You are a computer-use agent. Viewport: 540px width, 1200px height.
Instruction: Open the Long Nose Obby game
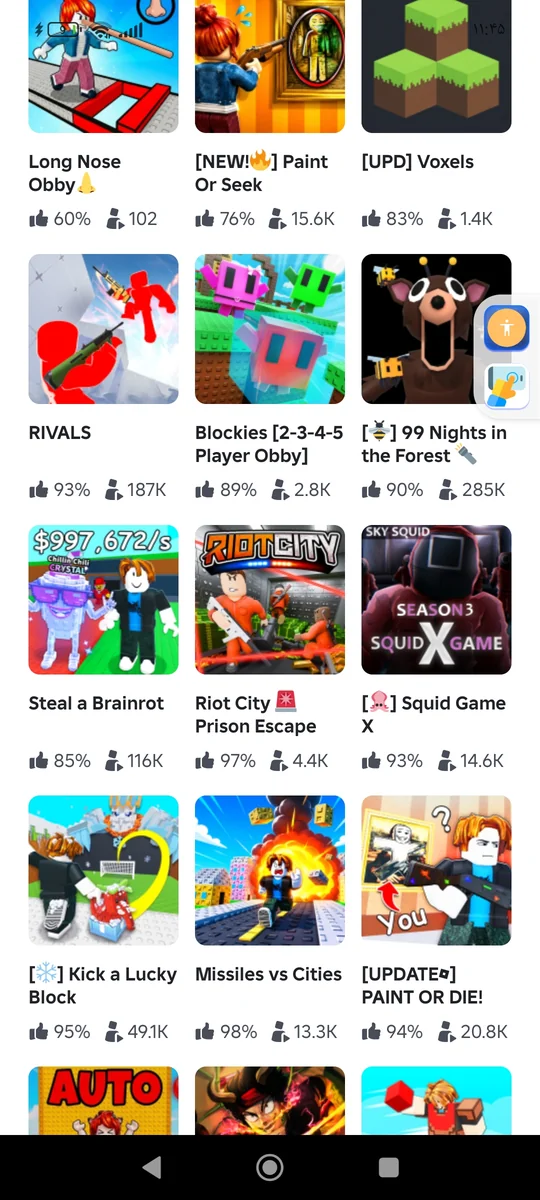103,66
